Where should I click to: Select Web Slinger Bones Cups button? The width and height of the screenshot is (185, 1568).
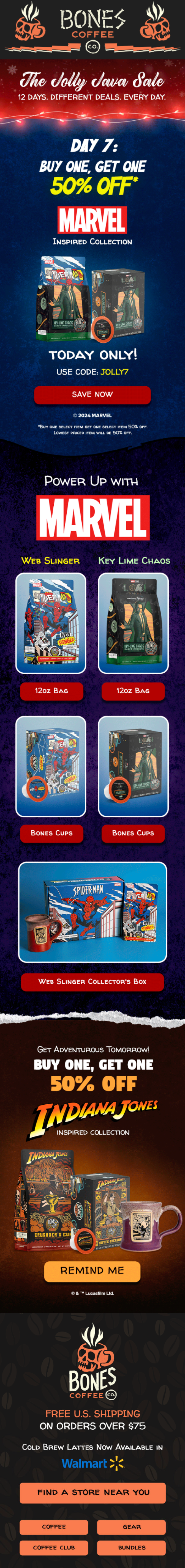pyautogui.click(x=51, y=833)
